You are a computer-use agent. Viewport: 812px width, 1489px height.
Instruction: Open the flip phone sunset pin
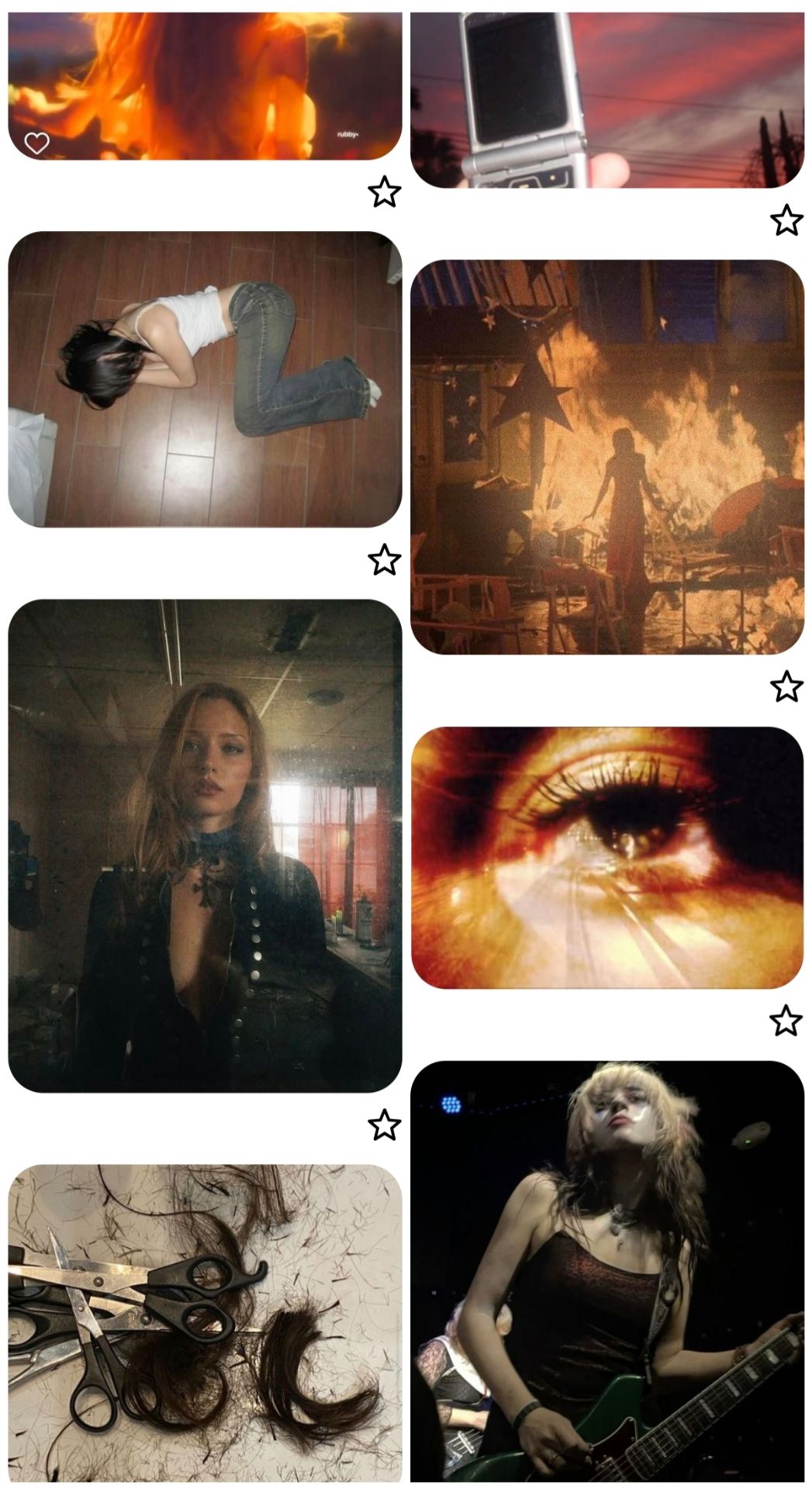[x=606, y=99]
